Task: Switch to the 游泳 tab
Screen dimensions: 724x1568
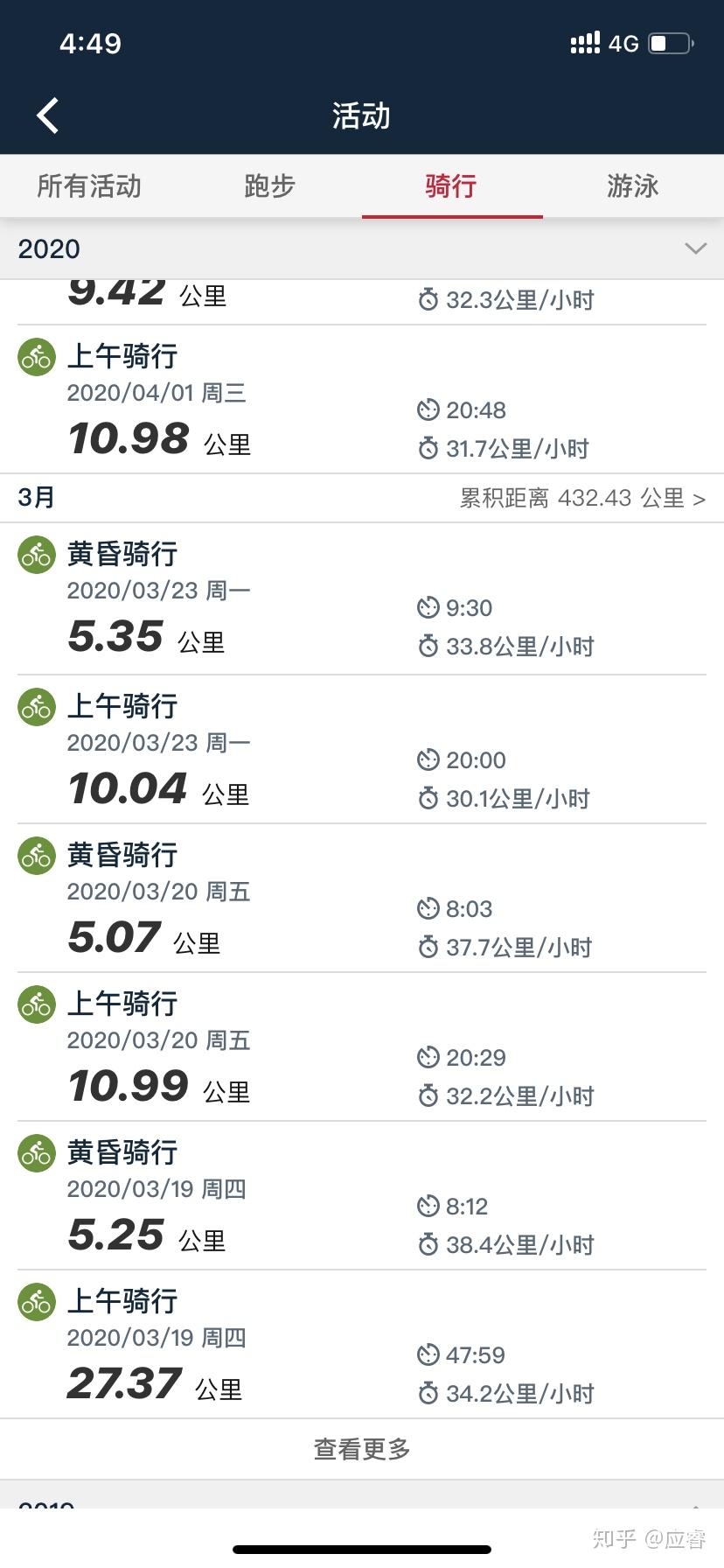Action: pyautogui.click(x=633, y=185)
